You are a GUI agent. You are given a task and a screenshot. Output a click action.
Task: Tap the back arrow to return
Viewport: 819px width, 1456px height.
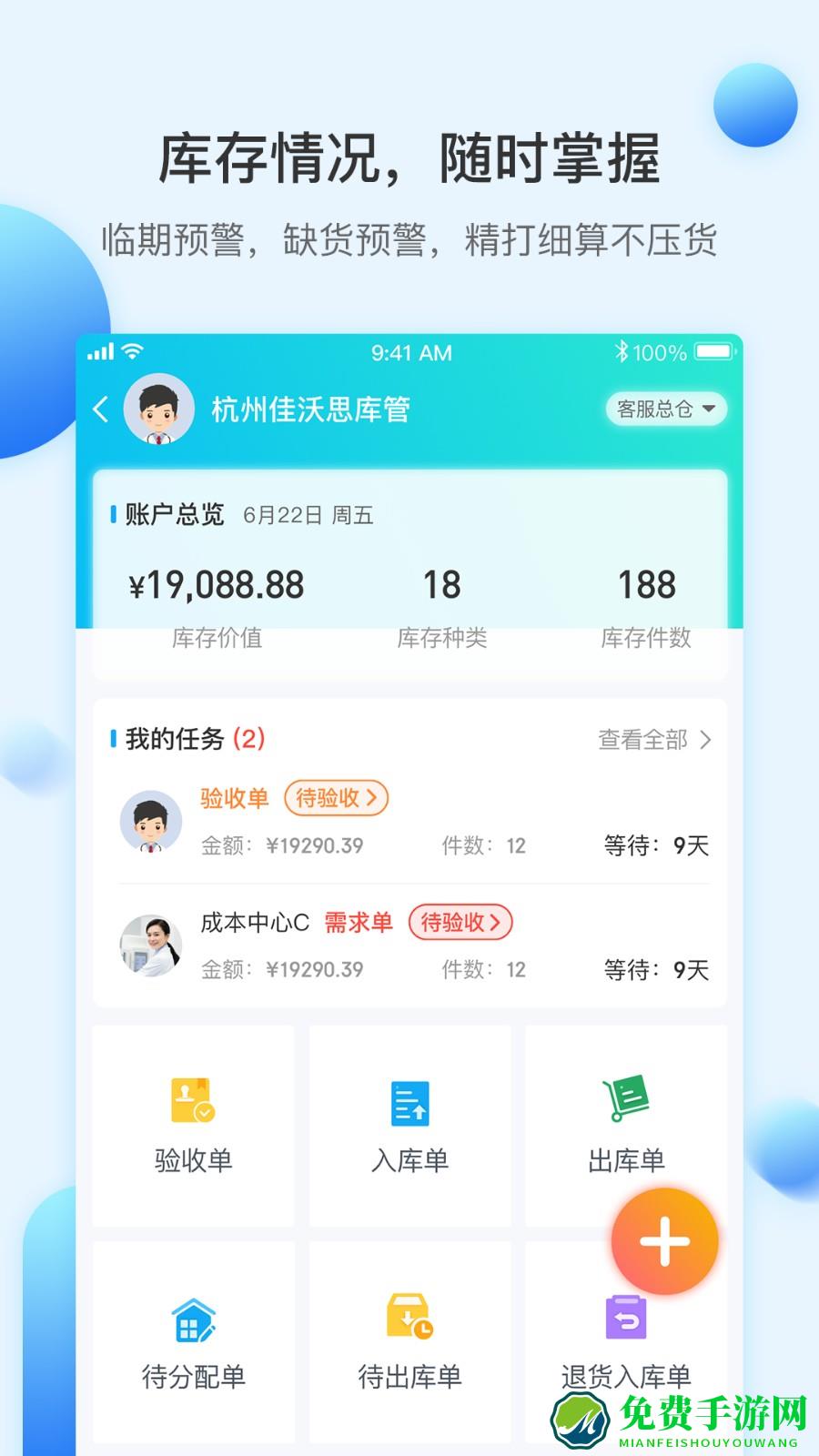103,409
